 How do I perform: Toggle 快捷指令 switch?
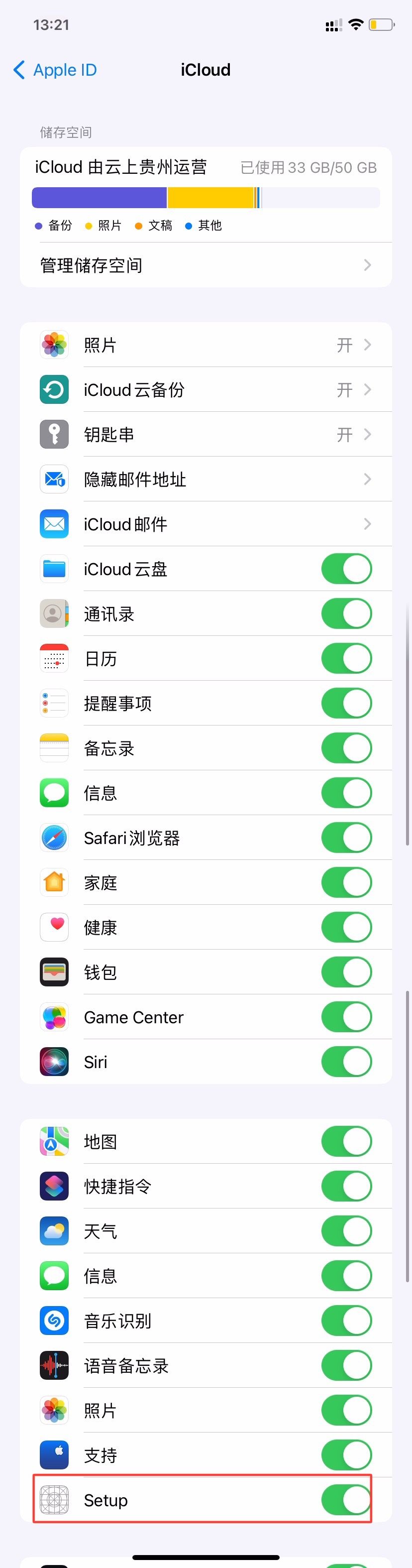pos(346,1187)
